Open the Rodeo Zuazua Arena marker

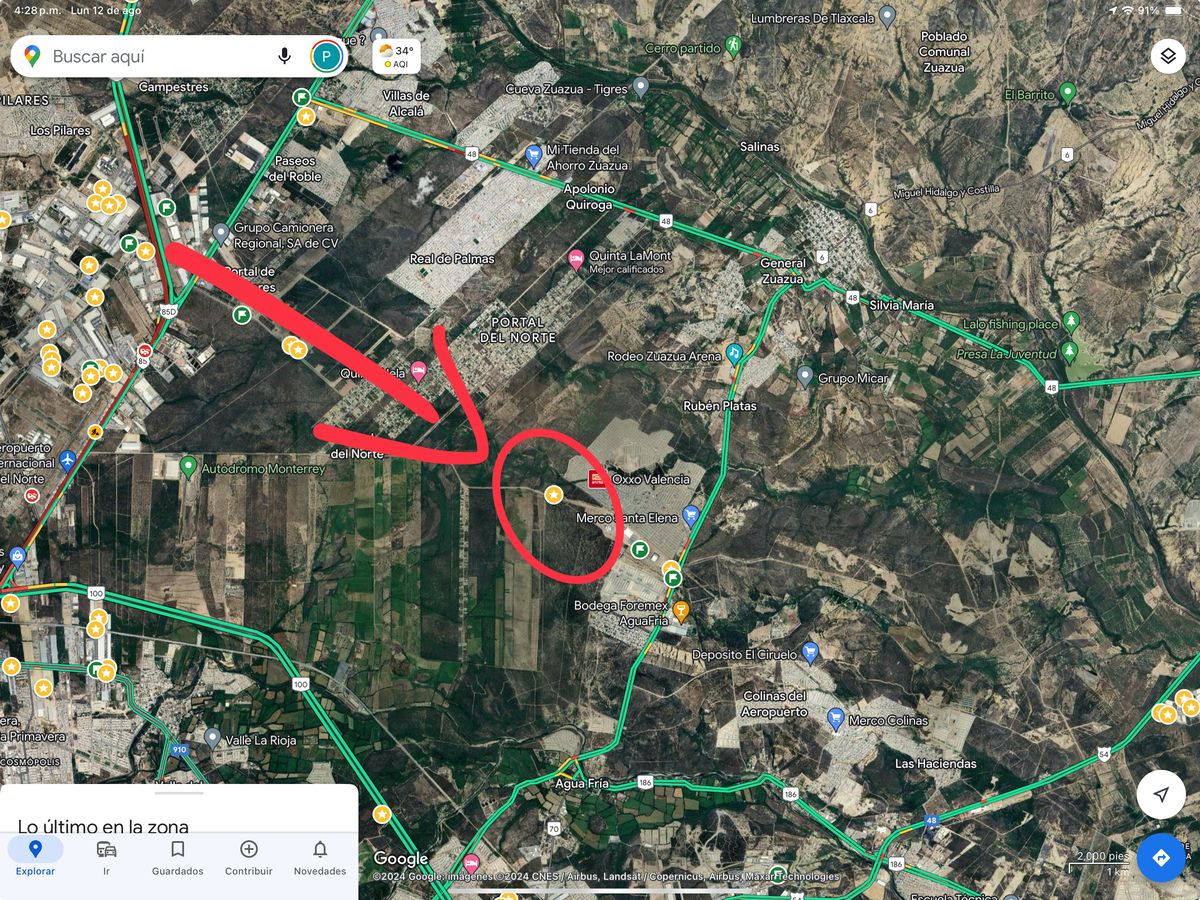click(734, 353)
